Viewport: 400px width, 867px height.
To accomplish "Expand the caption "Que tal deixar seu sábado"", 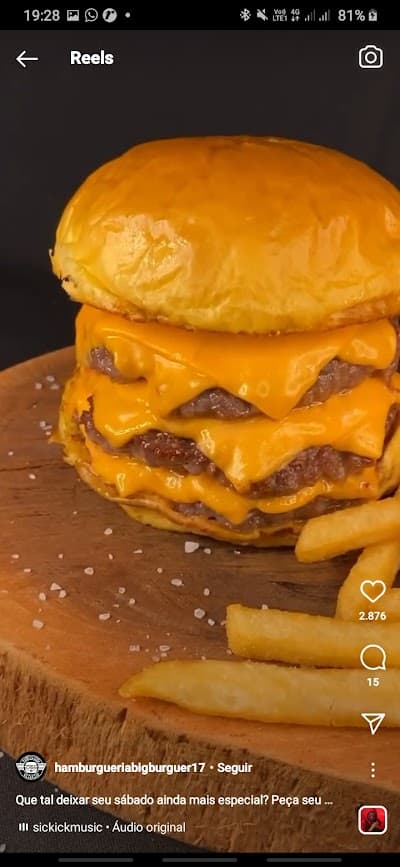I will tap(174, 800).
